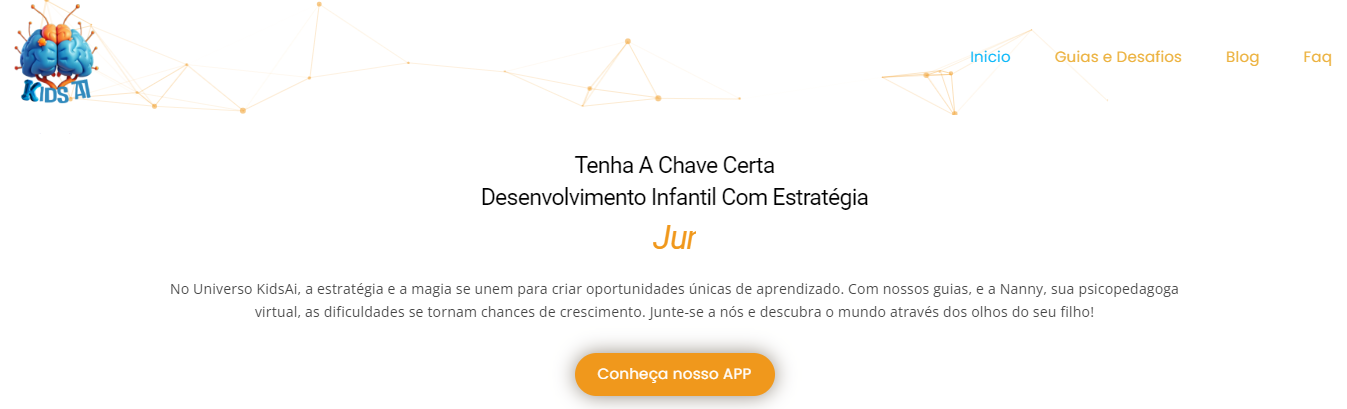Open the Inicio navigation link
This screenshot has height=409, width=1347.
click(x=990, y=57)
